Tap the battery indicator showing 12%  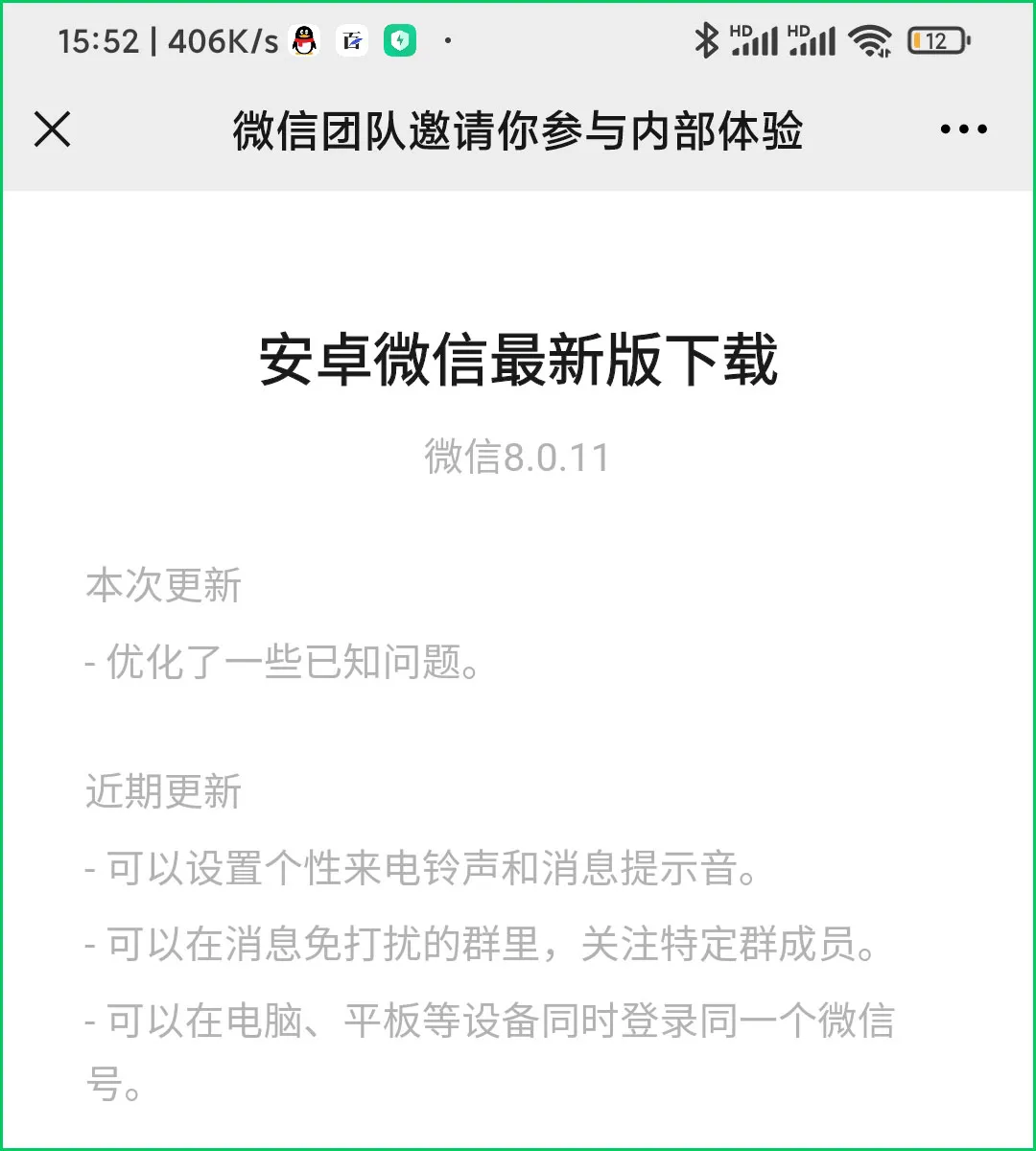pos(935,40)
